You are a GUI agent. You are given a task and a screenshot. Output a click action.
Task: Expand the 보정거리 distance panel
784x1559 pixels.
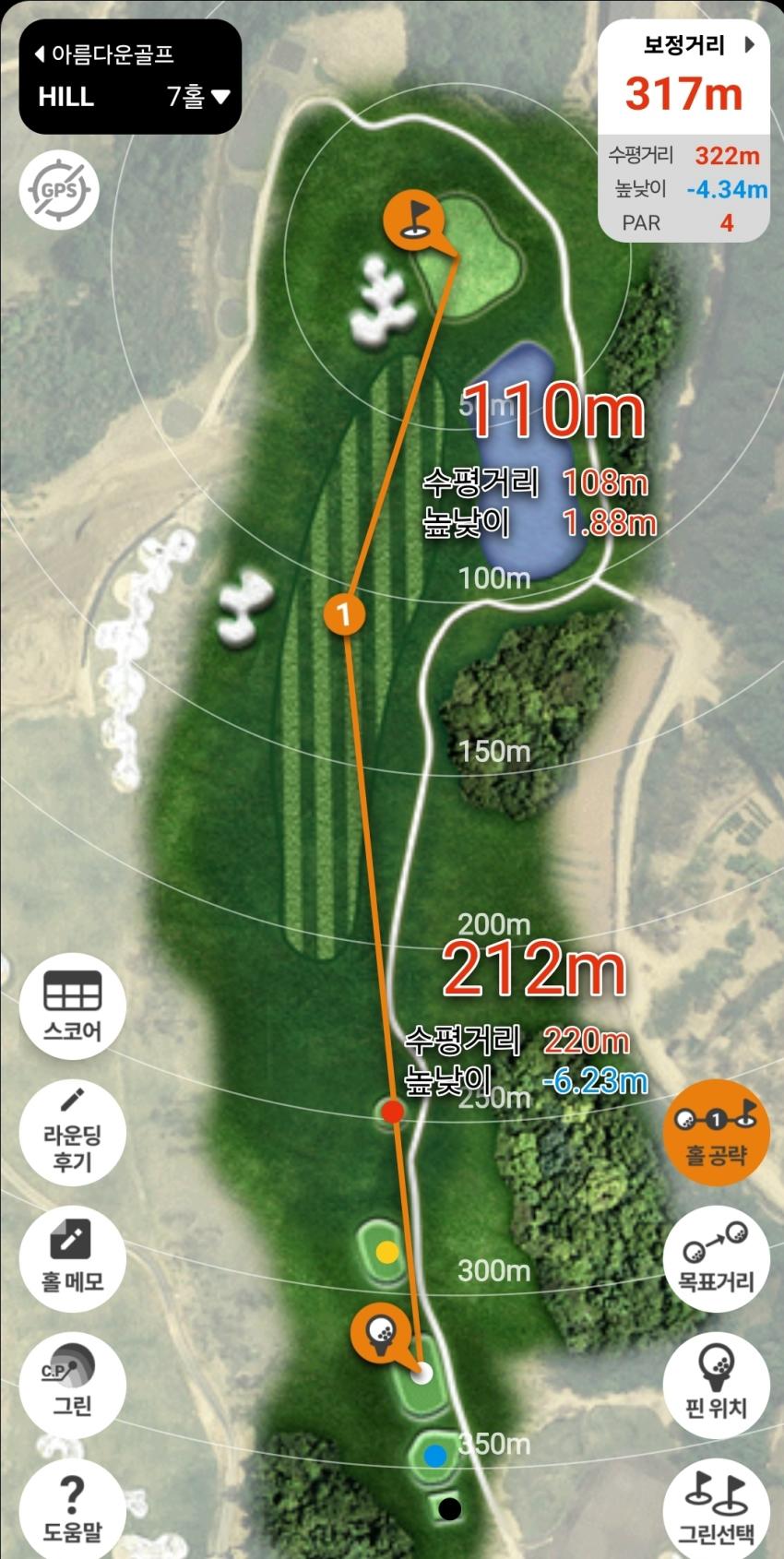749,44
